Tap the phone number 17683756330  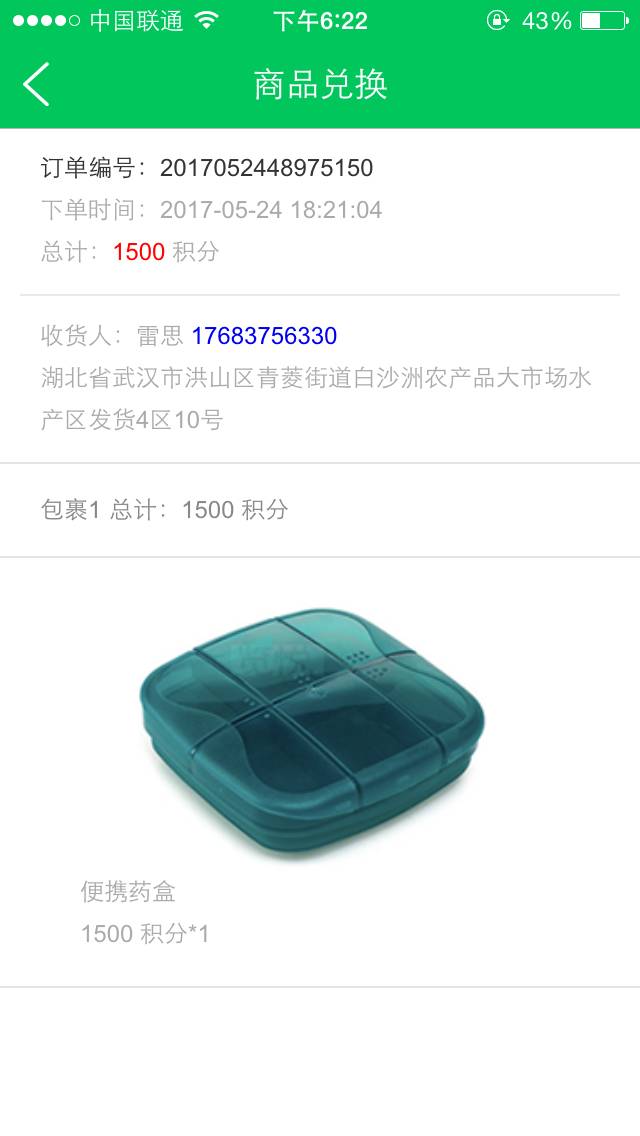coord(264,336)
